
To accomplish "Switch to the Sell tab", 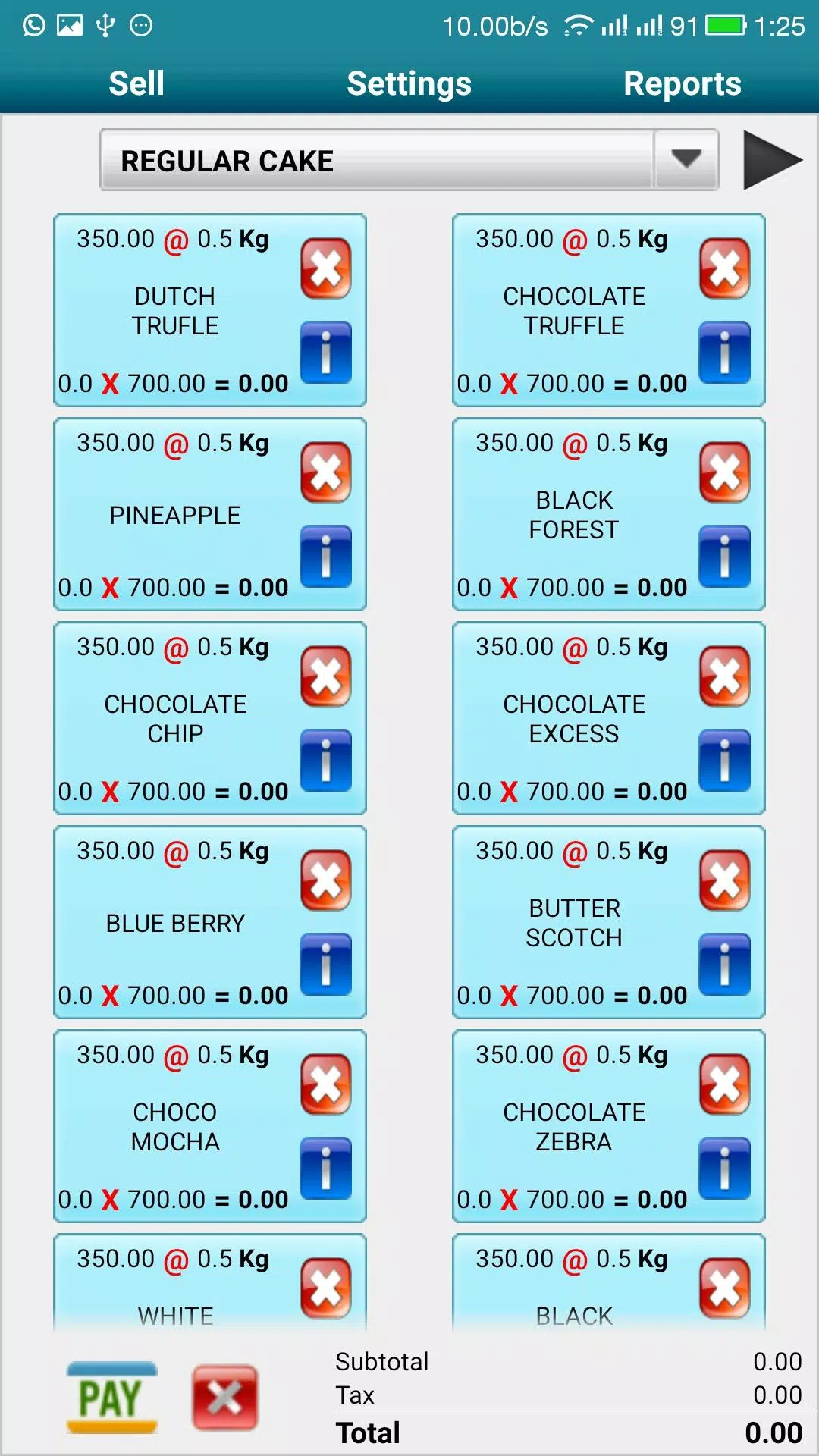I will click(136, 83).
